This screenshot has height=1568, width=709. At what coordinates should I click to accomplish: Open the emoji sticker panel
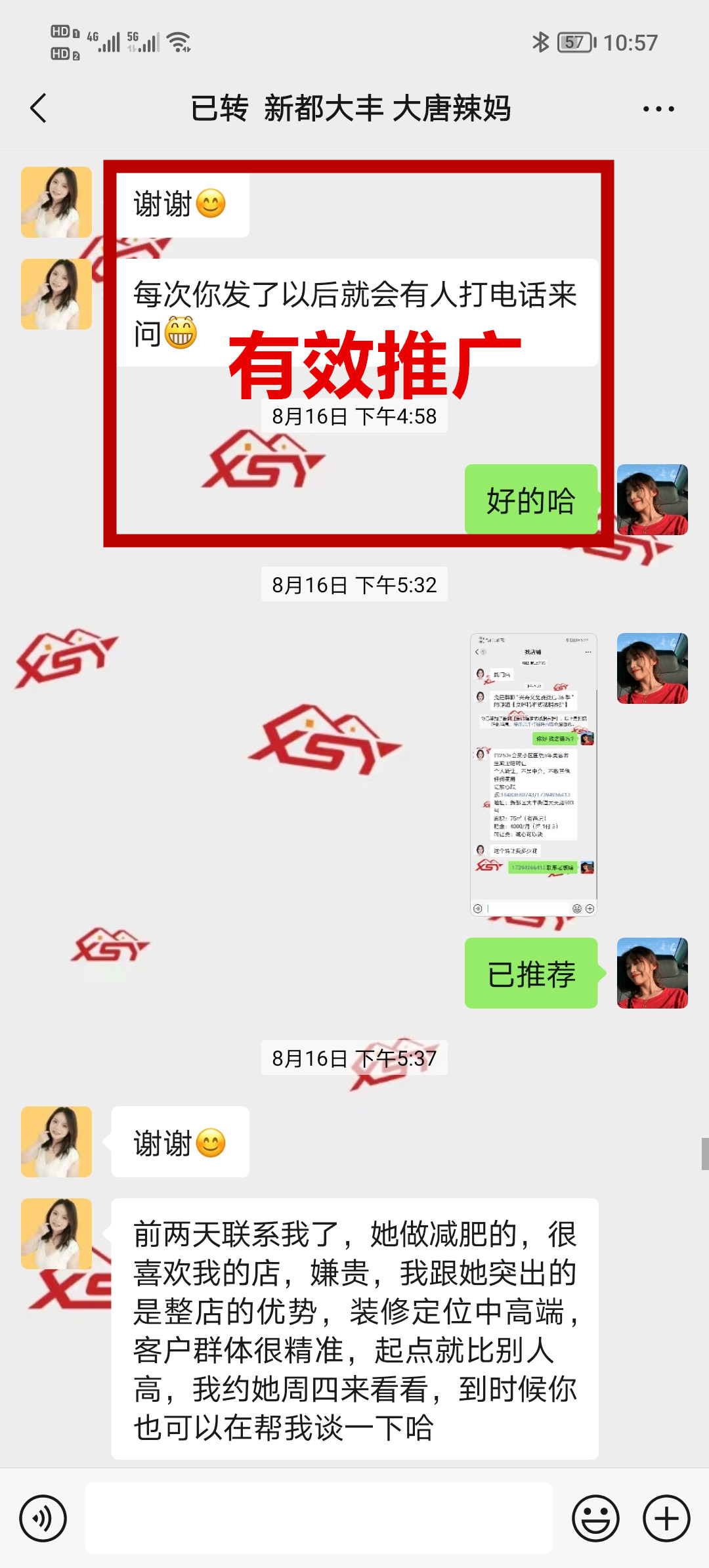[x=595, y=1518]
